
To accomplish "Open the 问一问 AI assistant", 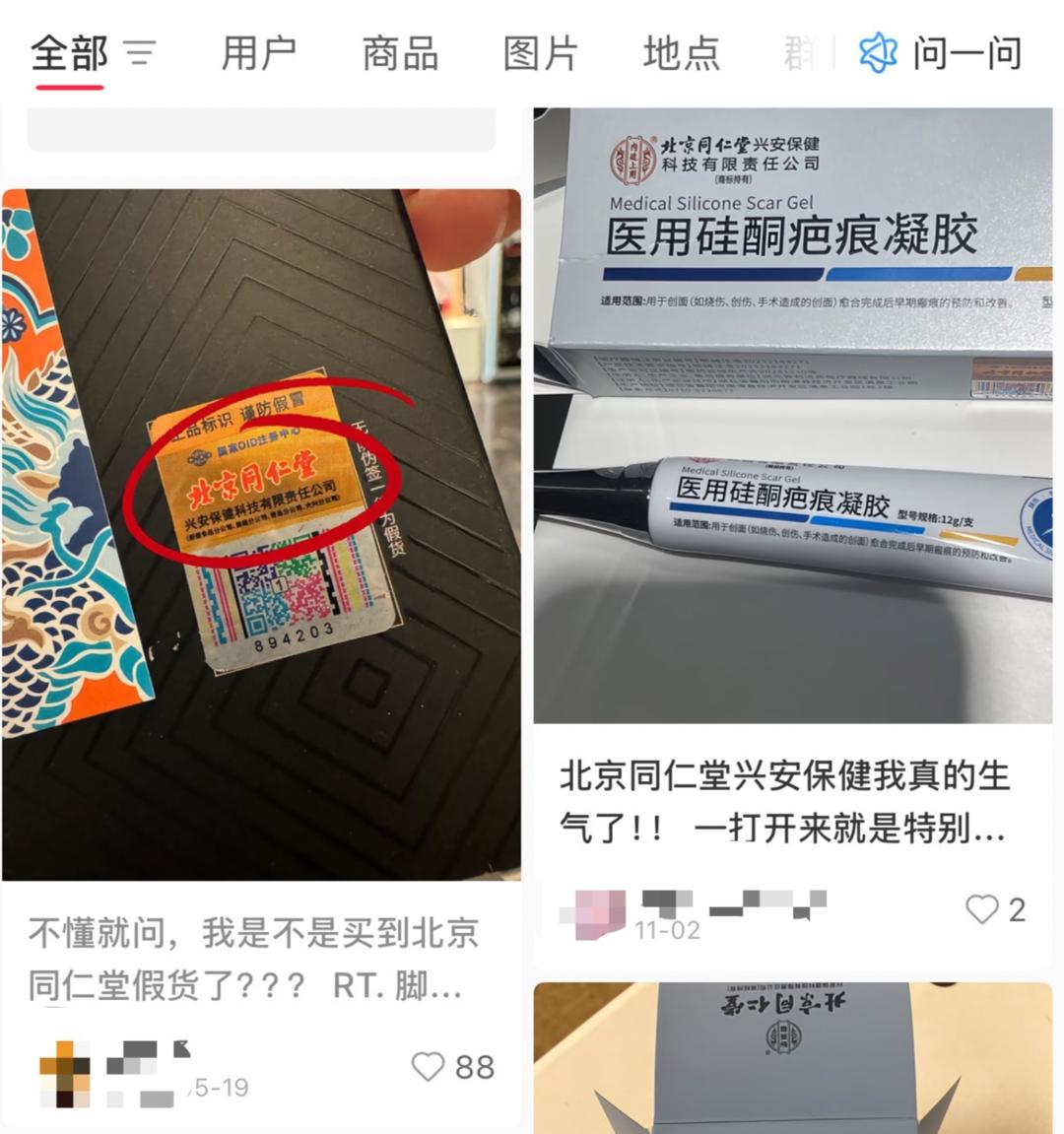I will click(941, 53).
